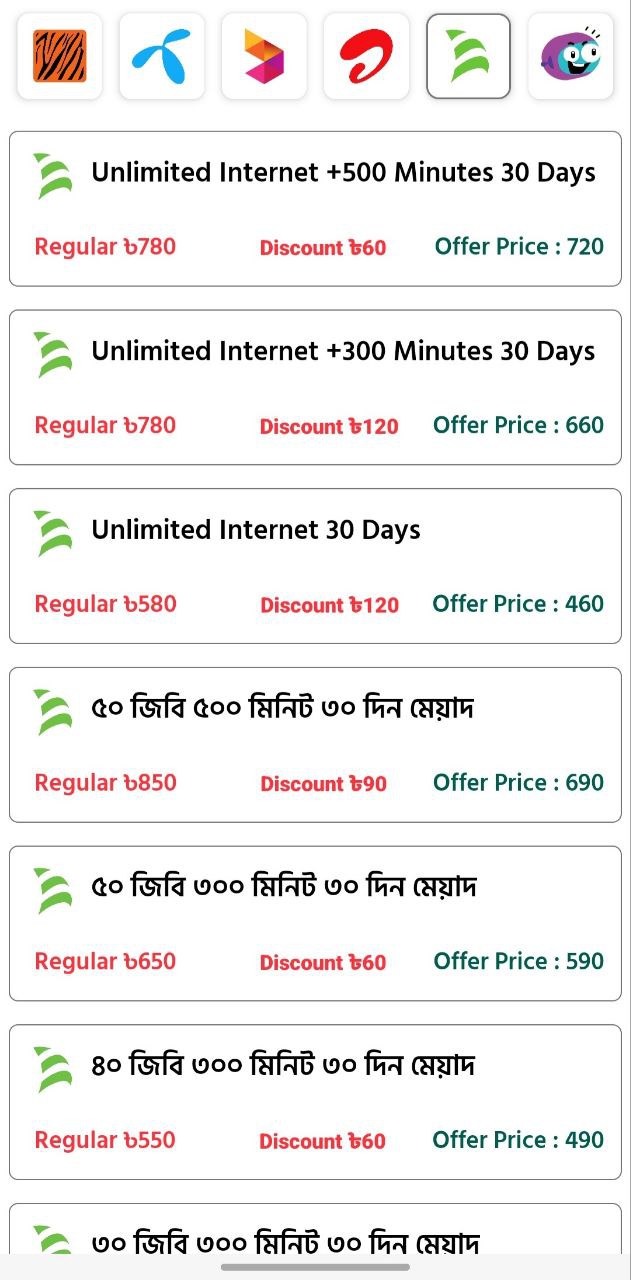
Task: Select Unlimited Internet +300 Minutes 30 Days offer
Action: pos(315,387)
